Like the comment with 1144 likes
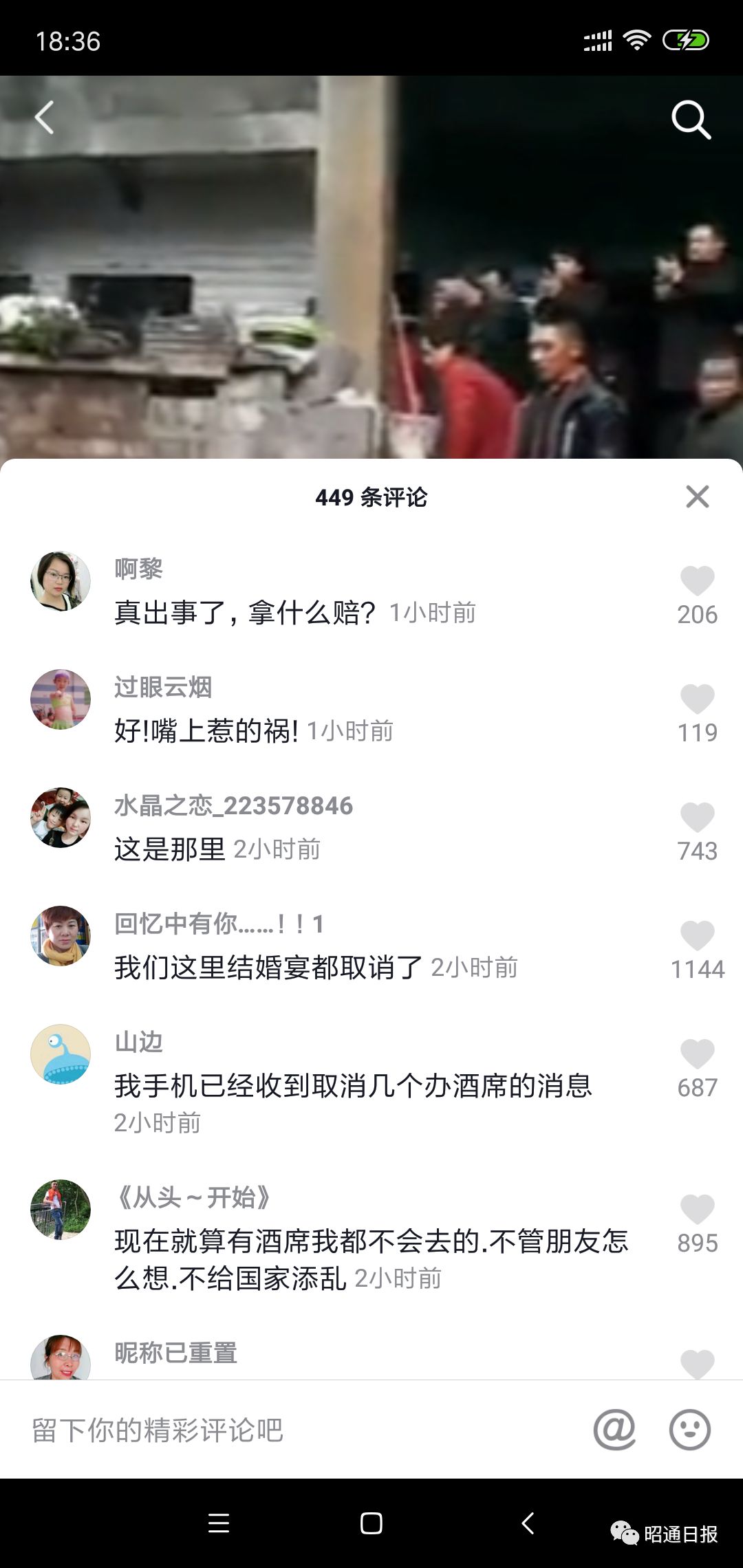Screen dimensions: 743x1568 [x=697, y=936]
